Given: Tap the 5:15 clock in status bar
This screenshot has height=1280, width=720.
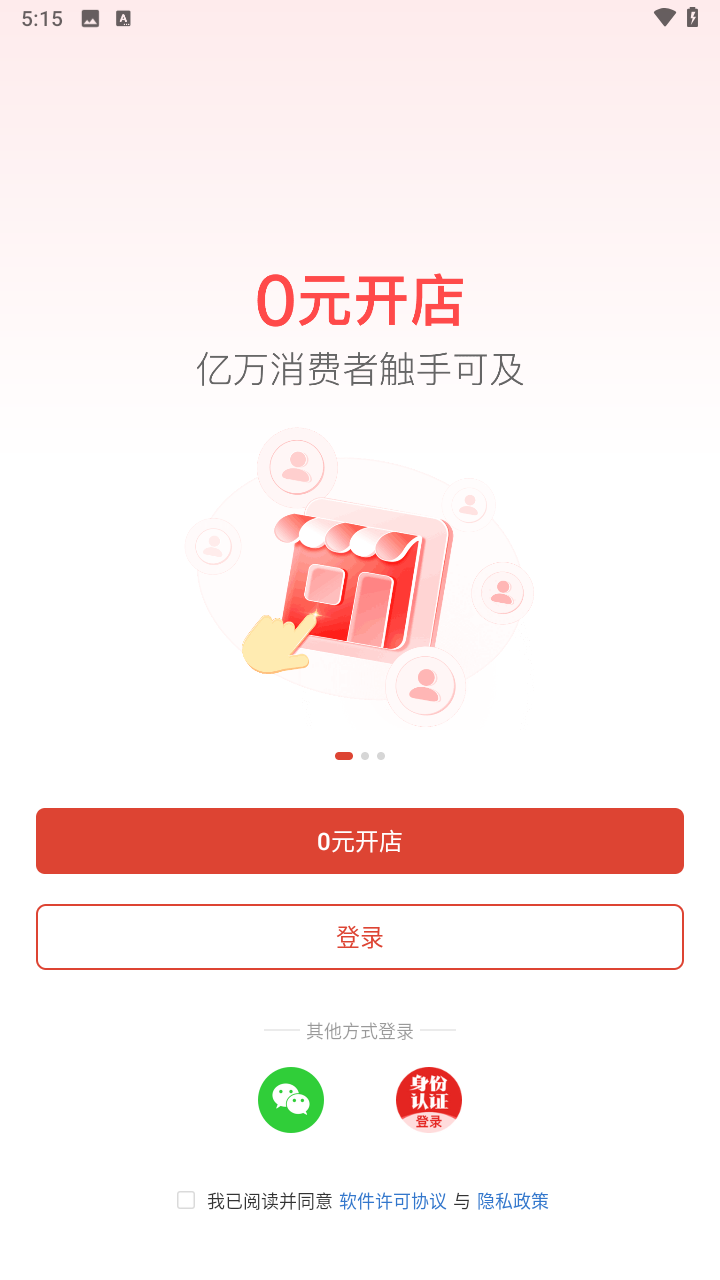Looking at the screenshot, I should 41,17.
